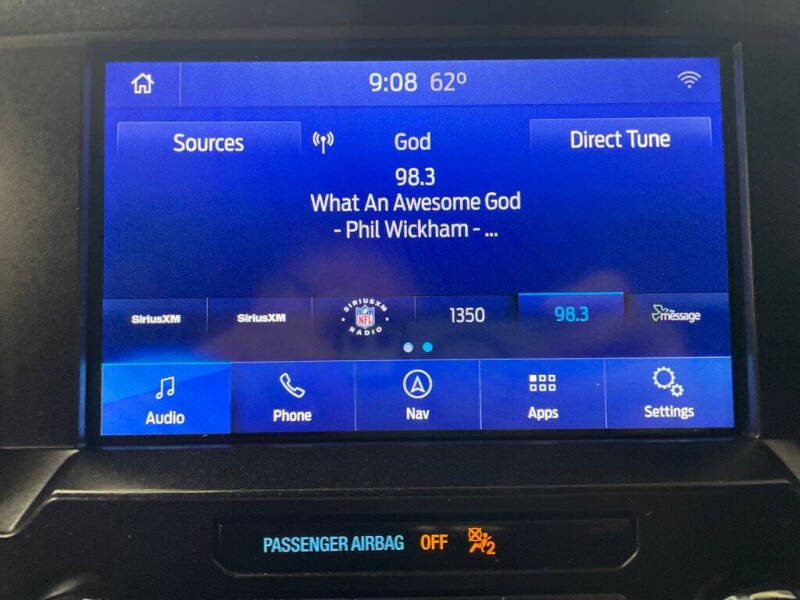Go to the home screen icon
Image resolution: width=800 pixels, height=600 pixels.
(x=143, y=84)
